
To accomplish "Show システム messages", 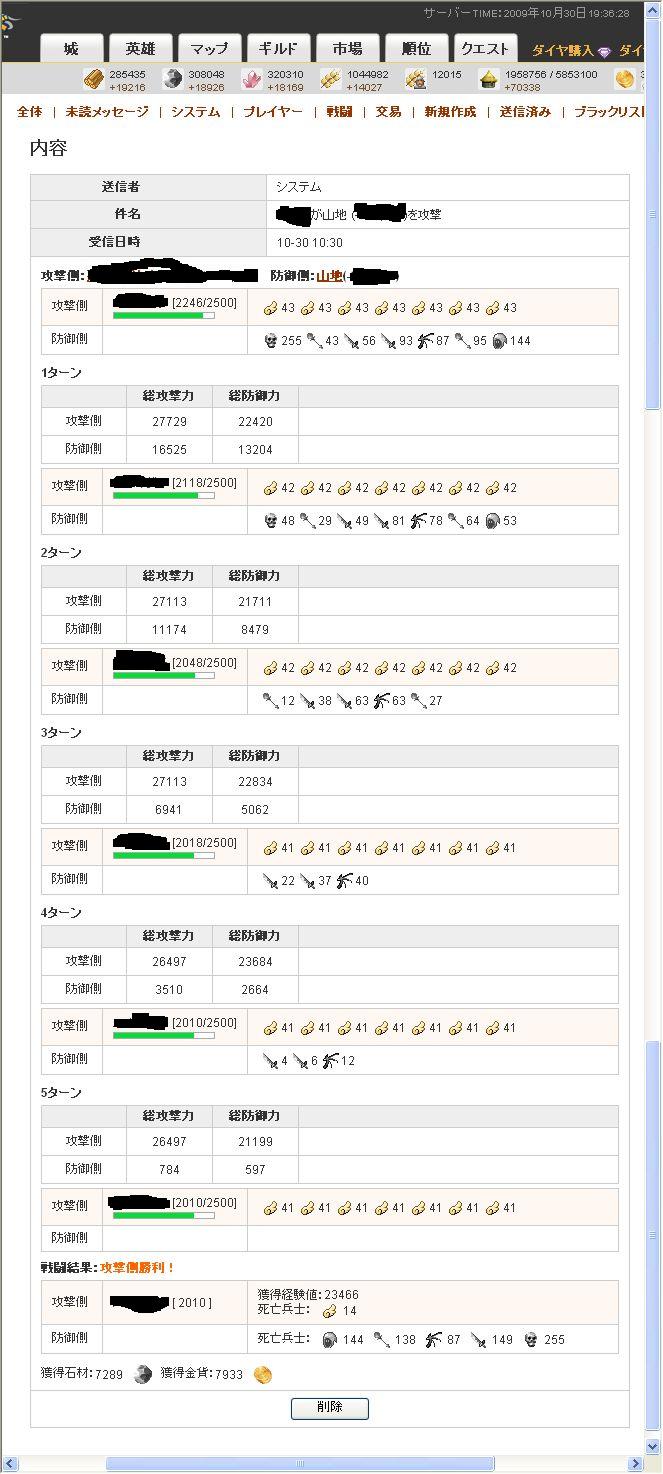I will (195, 112).
